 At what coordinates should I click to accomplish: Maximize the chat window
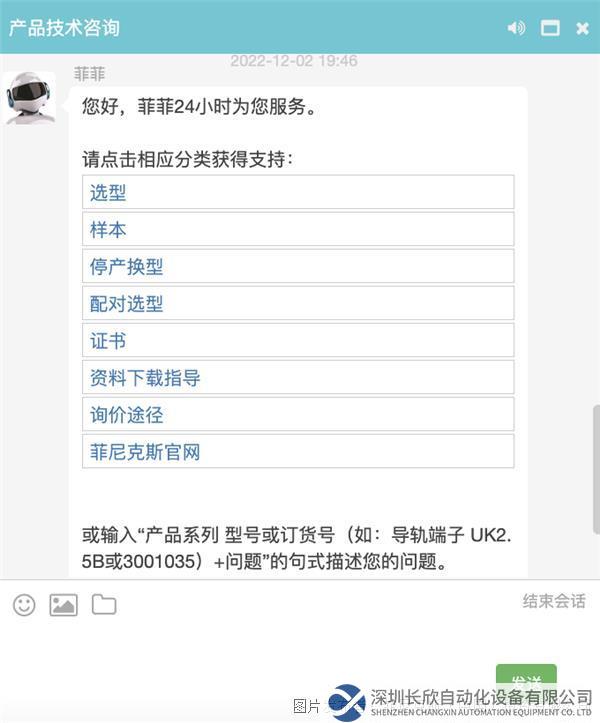[550, 28]
